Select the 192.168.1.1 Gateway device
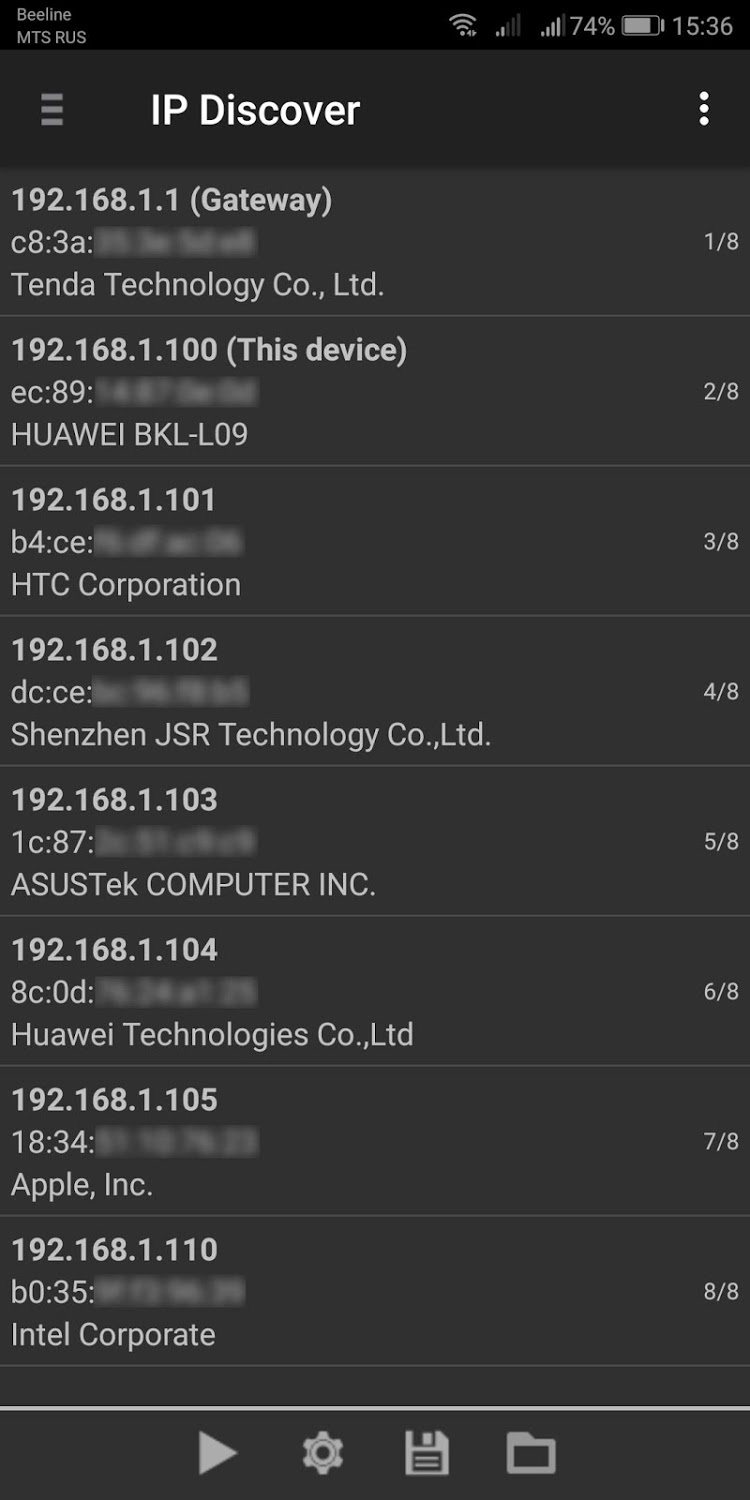750x1500 pixels. click(375, 242)
